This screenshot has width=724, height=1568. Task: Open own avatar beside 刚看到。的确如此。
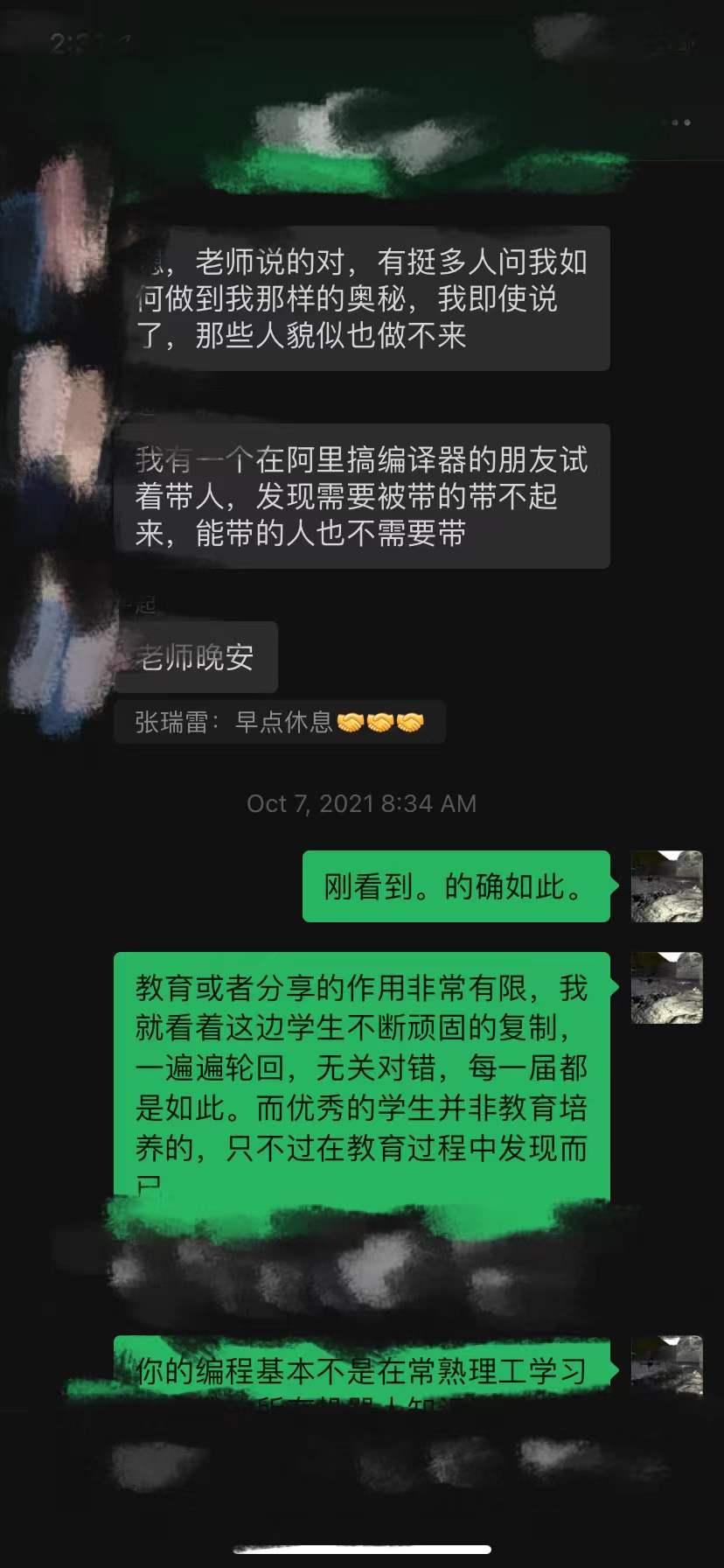coord(666,885)
